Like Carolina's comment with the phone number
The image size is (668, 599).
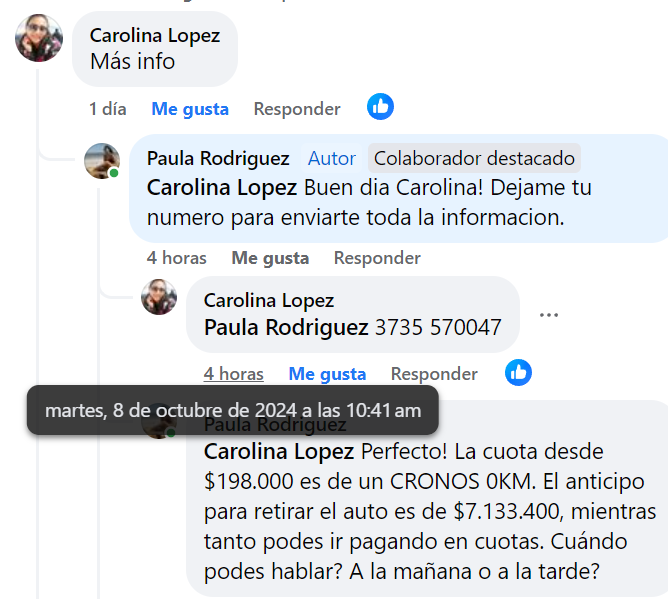click(x=327, y=374)
